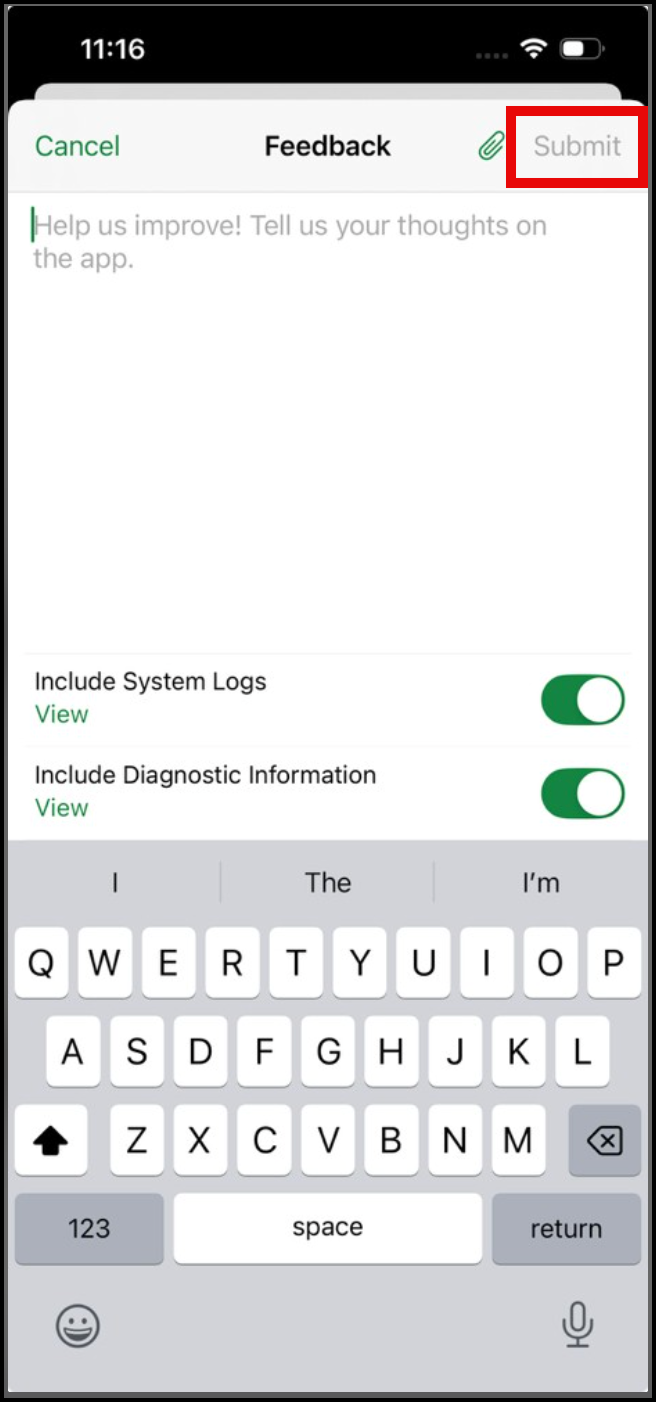Turn off Include System Logs

pos(582,700)
